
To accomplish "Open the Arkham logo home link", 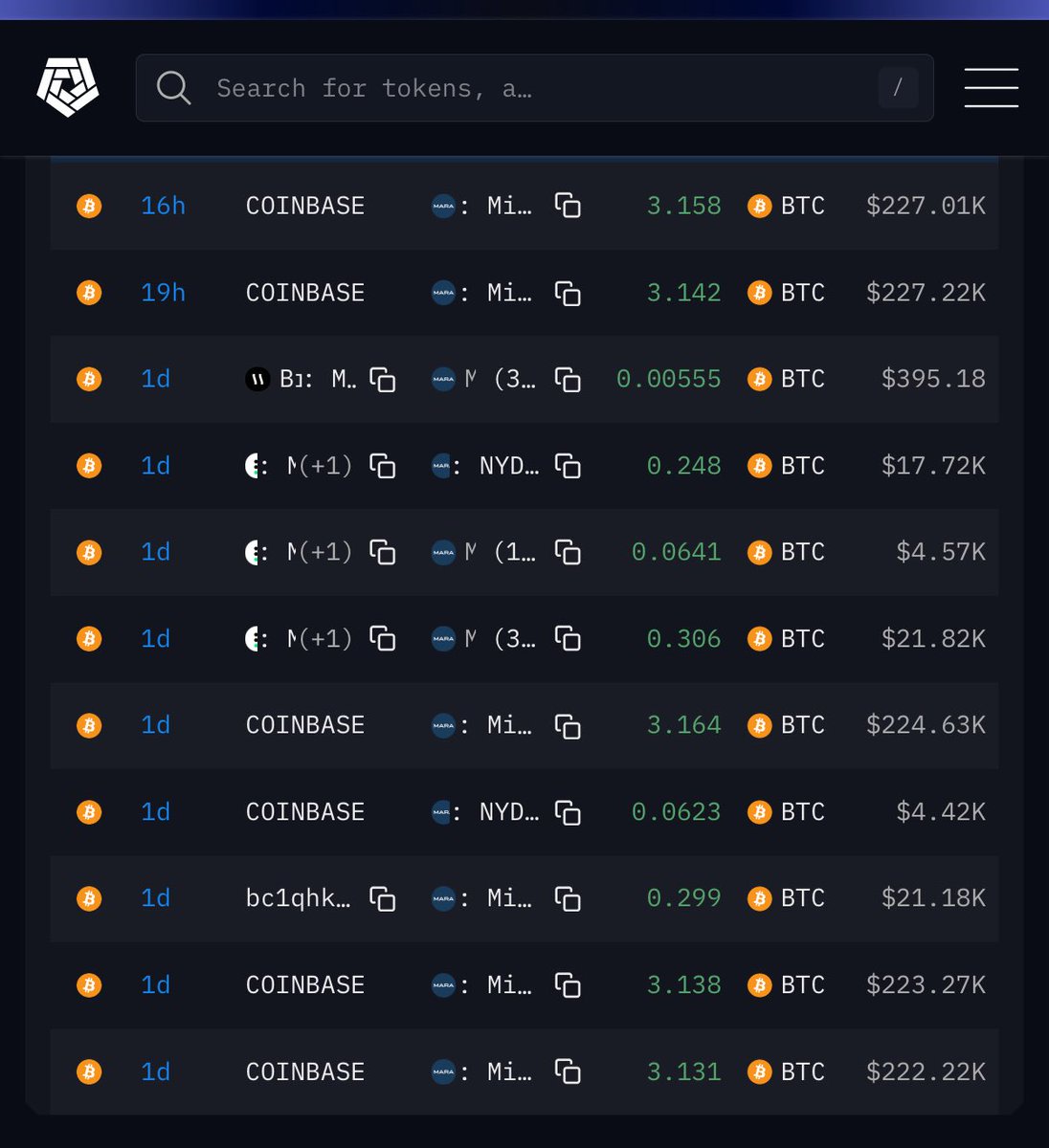I will click(67, 87).
